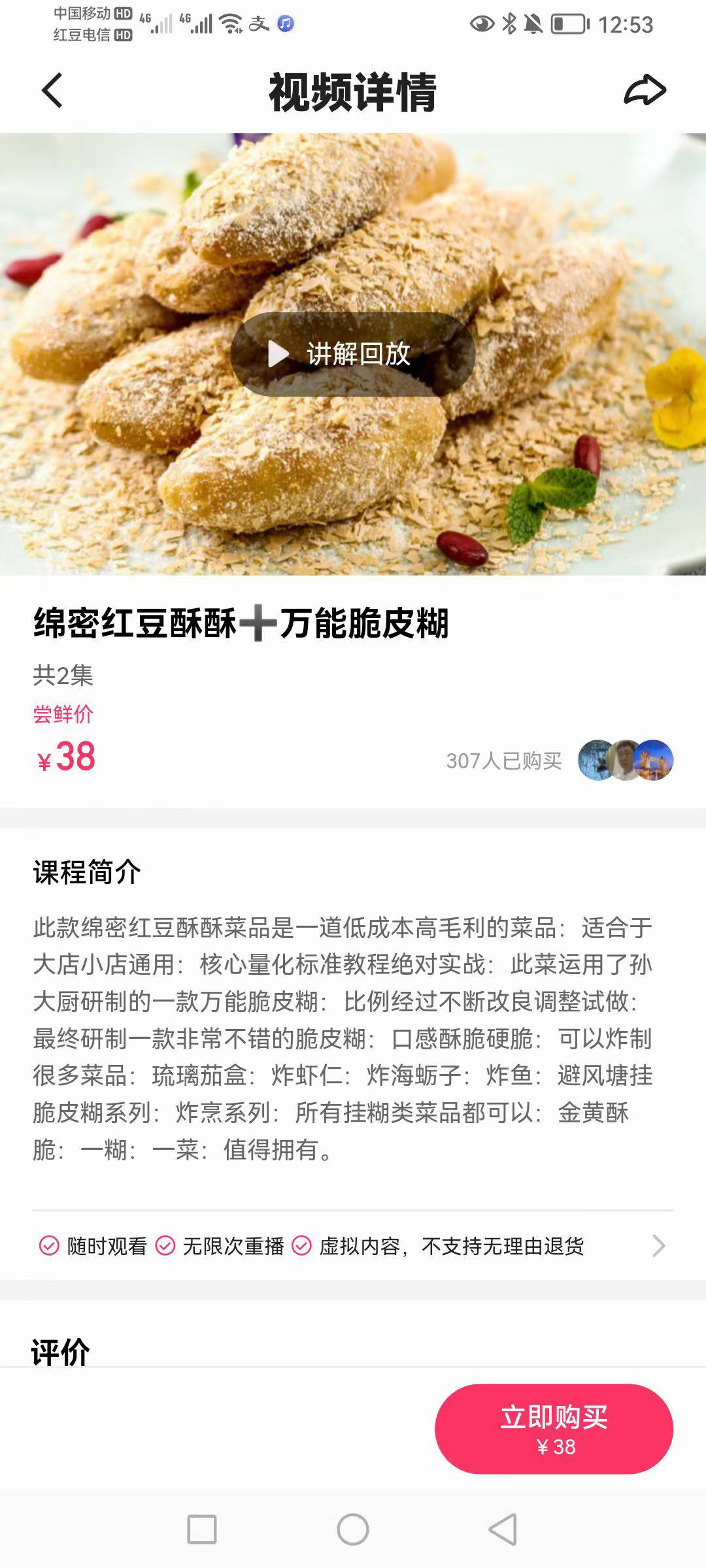This screenshot has height=1568, width=706.
Task: Tap the checkmark icon beside 无限次重播
Action: click(x=165, y=1246)
